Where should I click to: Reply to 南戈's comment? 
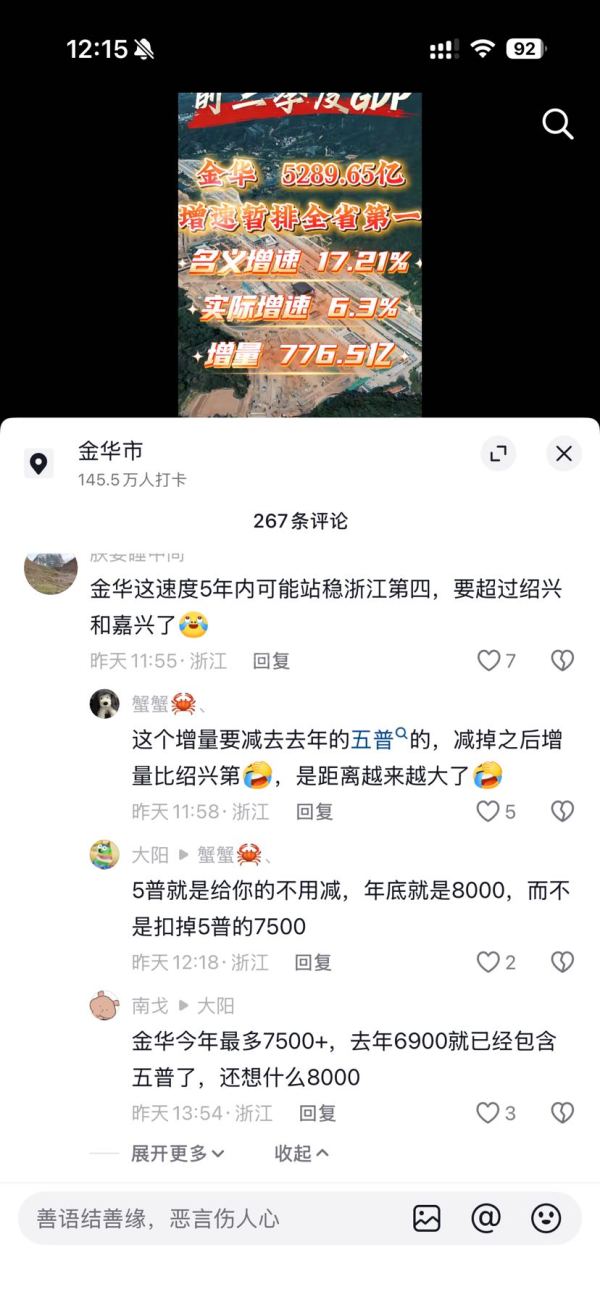[x=318, y=1113]
